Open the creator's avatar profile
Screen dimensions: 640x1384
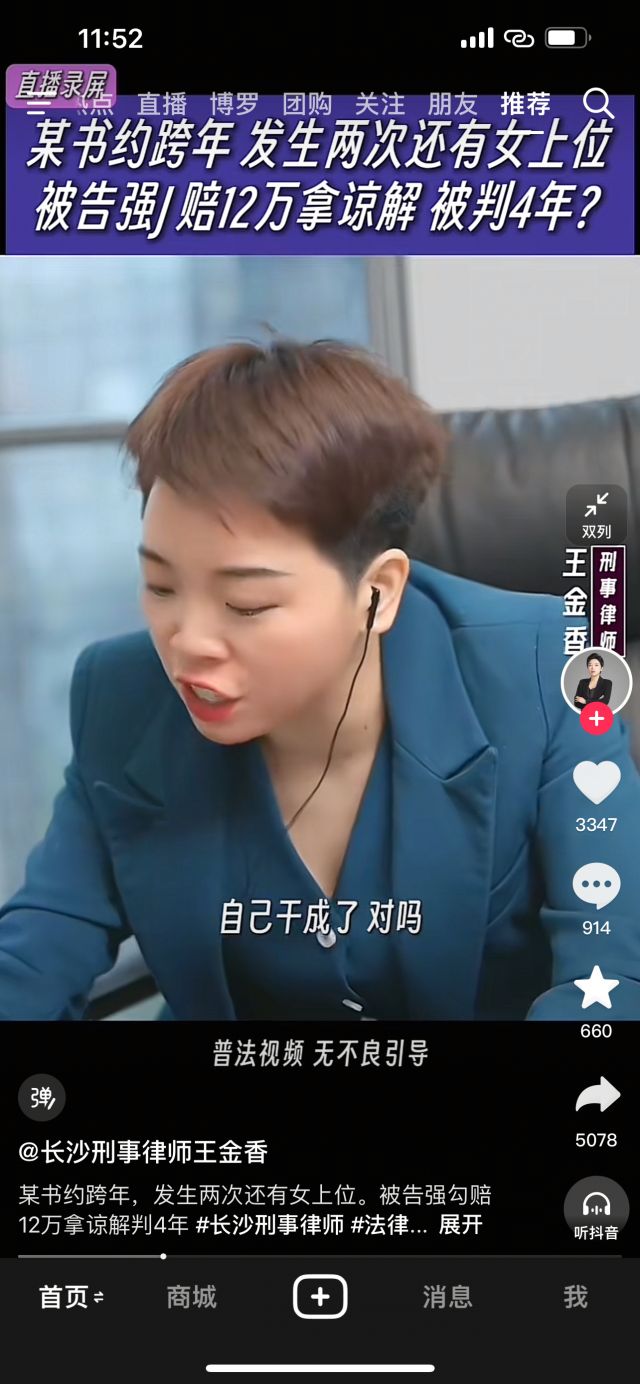[596, 682]
